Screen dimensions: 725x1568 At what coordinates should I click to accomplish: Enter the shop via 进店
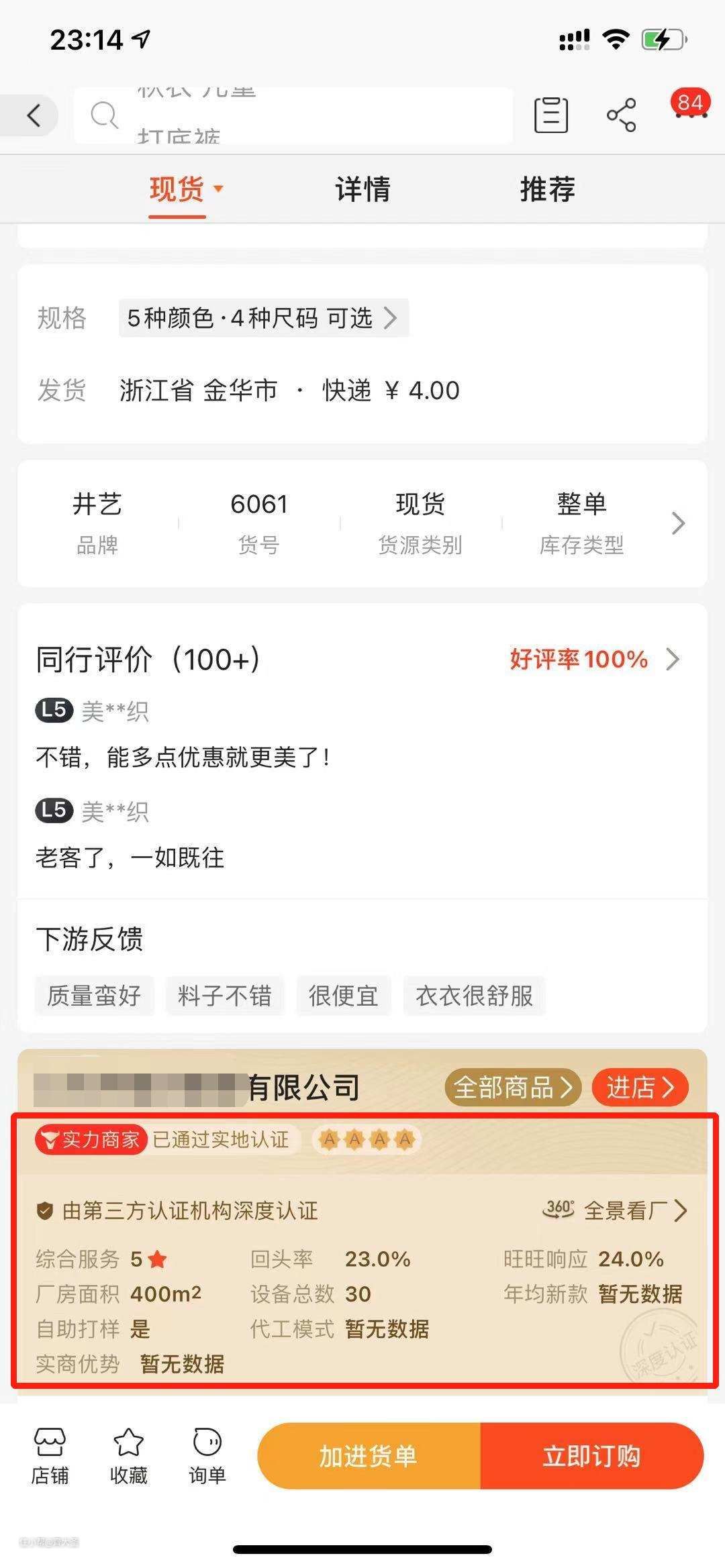click(x=640, y=1087)
